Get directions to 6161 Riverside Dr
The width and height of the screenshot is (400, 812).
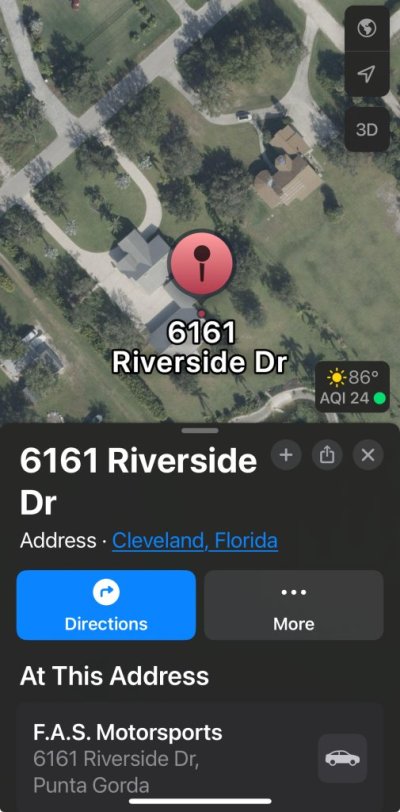(106, 605)
